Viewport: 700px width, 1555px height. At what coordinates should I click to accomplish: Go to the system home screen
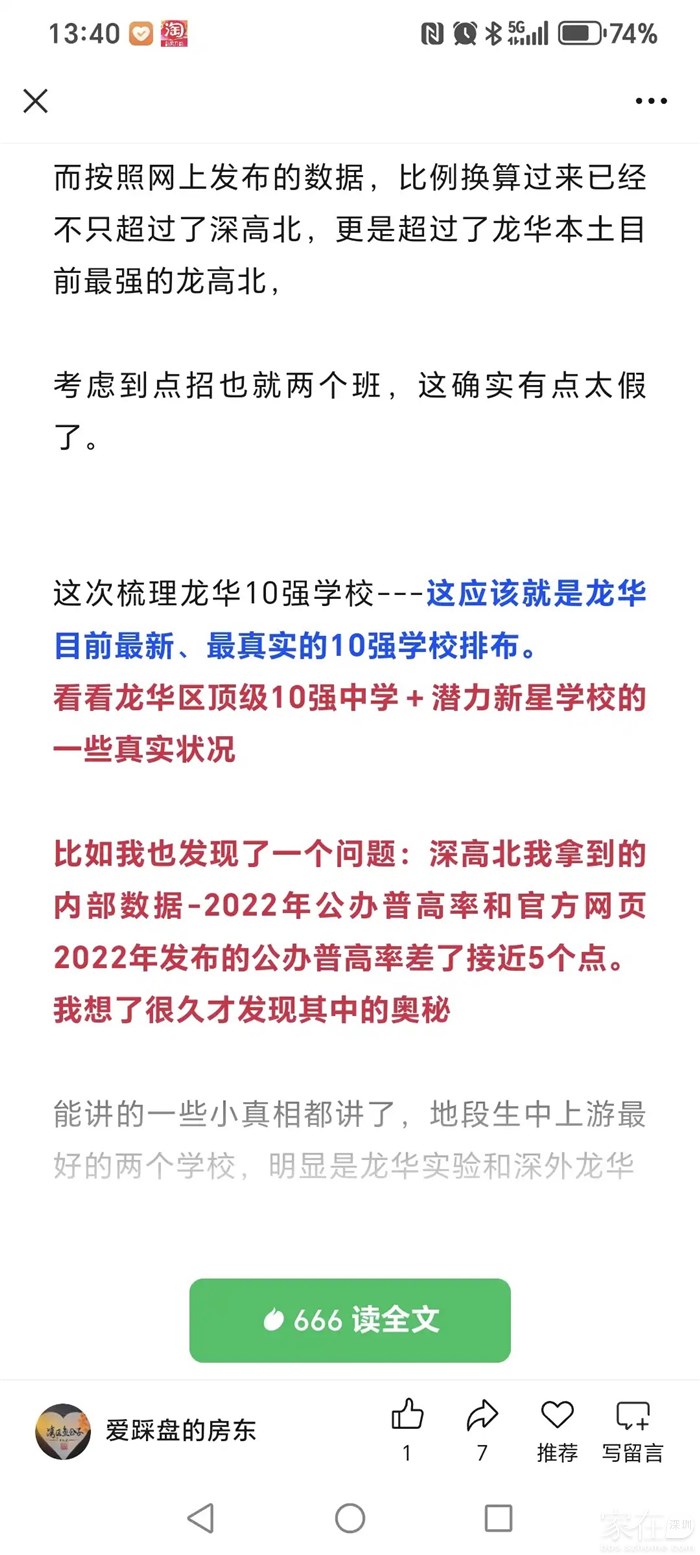point(350,1518)
